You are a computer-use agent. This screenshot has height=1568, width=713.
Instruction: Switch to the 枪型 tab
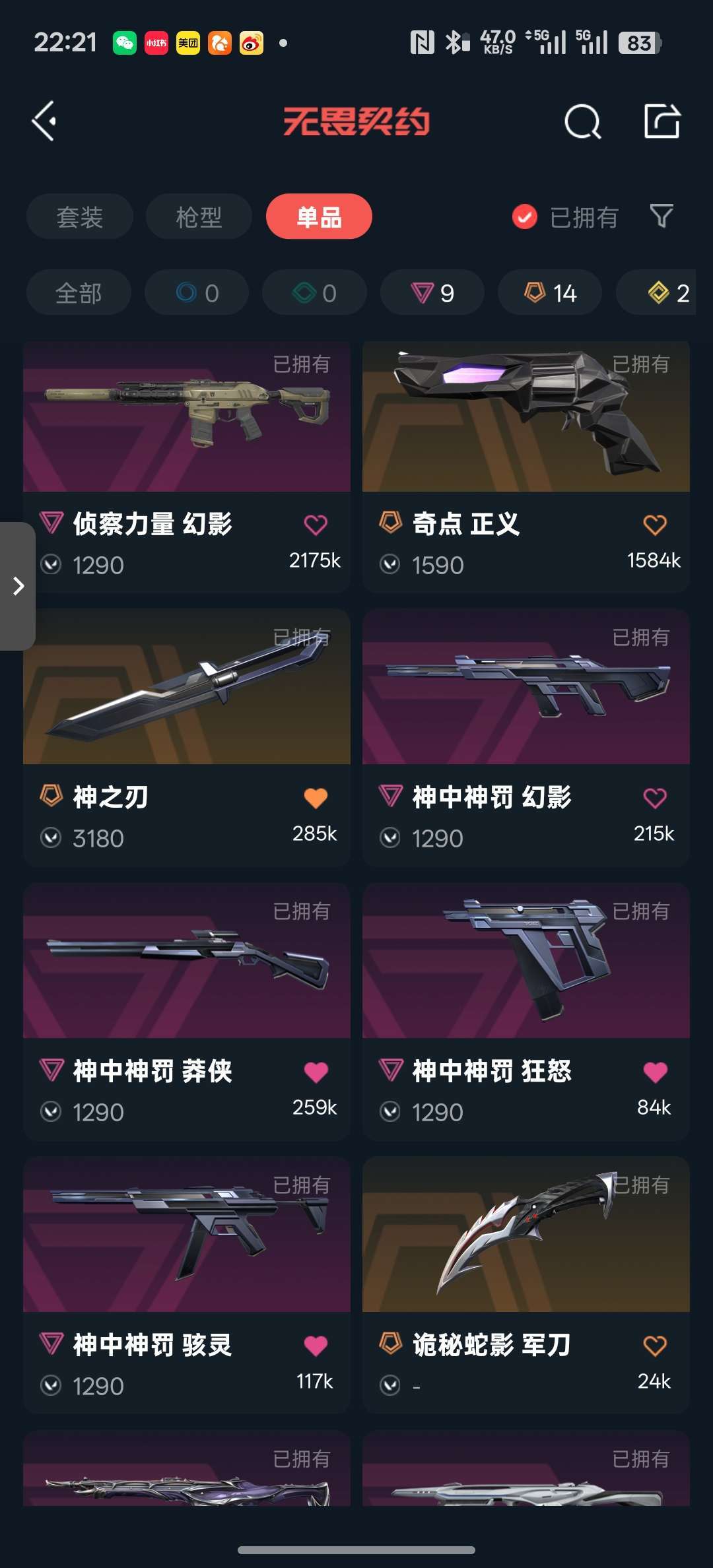point(199,216)
